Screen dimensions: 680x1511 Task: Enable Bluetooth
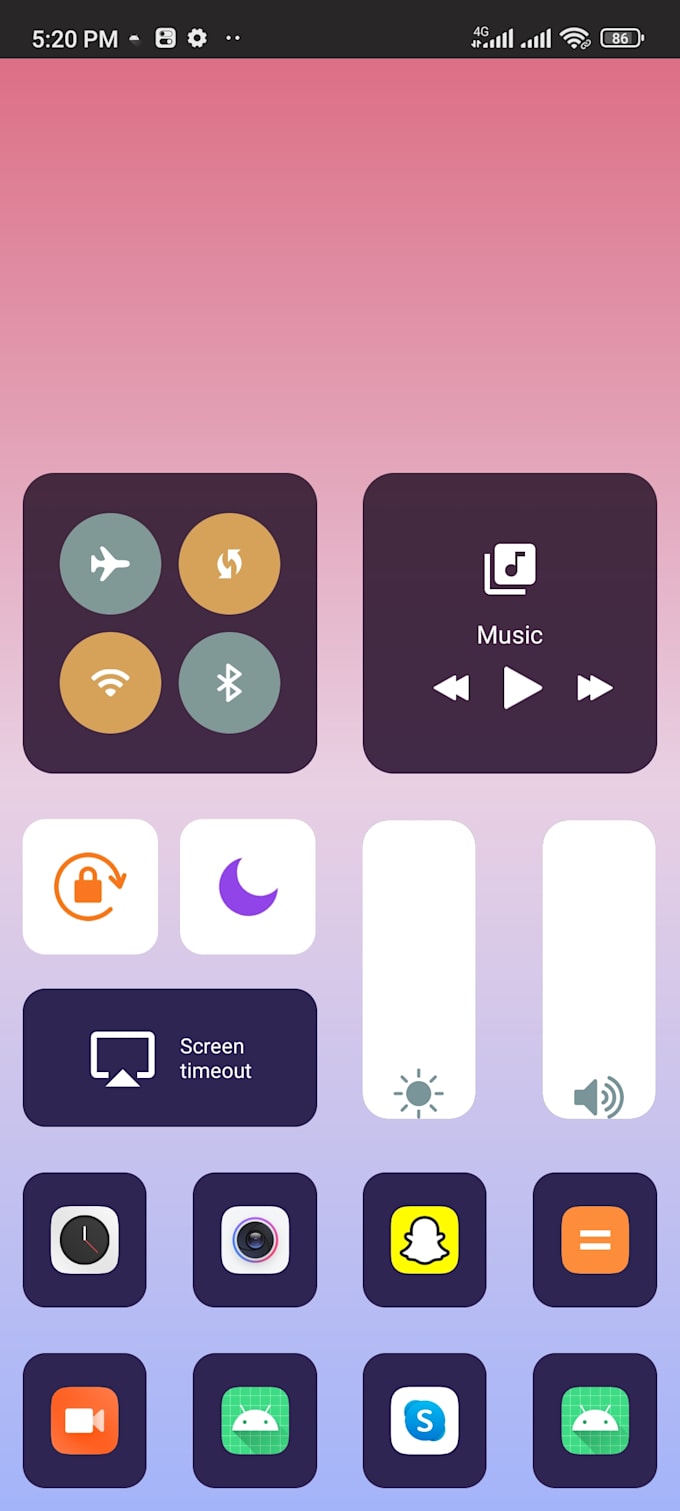pos(229,683)
